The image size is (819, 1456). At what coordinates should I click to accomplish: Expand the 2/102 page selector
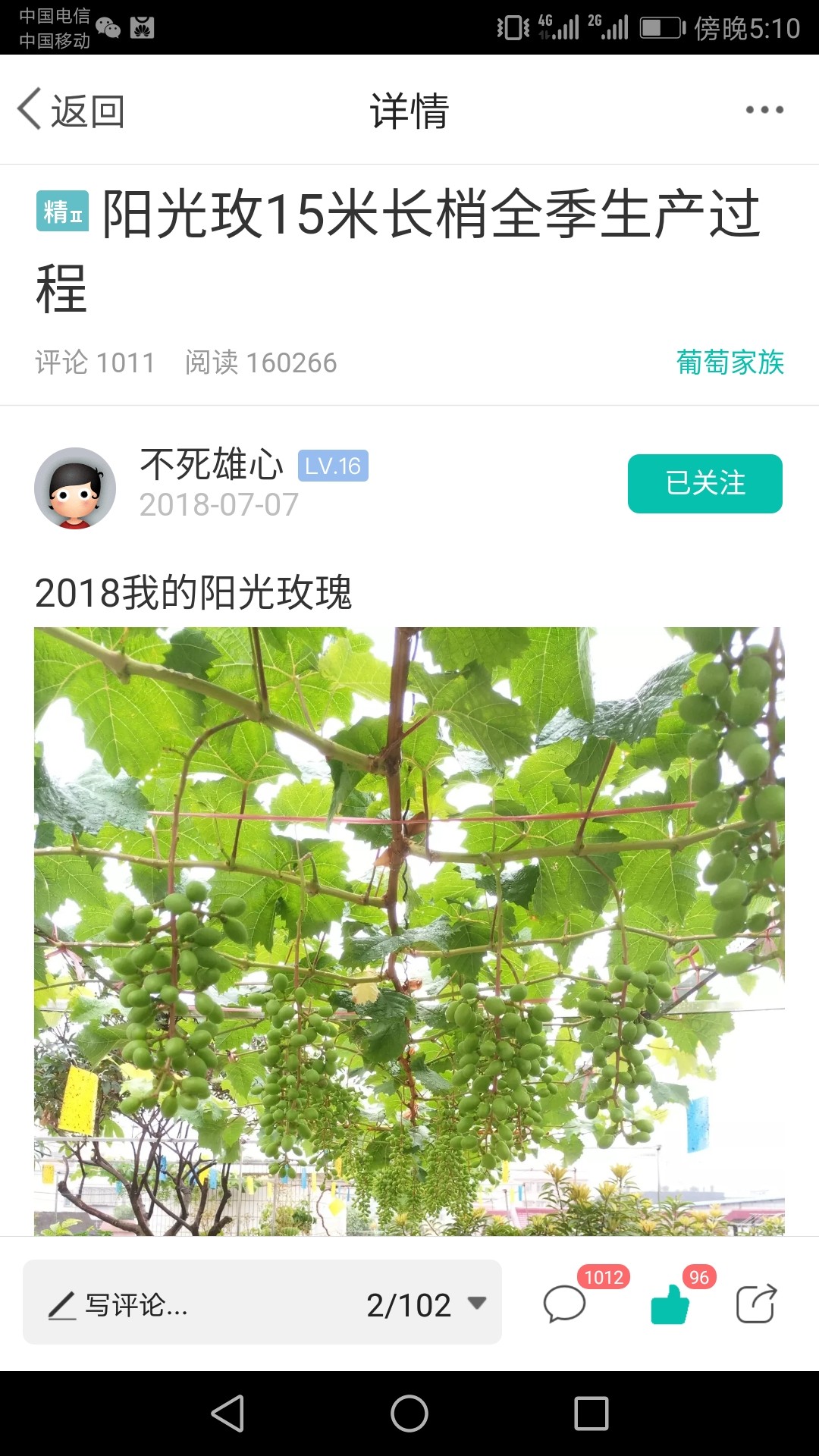coord(426,1304)
